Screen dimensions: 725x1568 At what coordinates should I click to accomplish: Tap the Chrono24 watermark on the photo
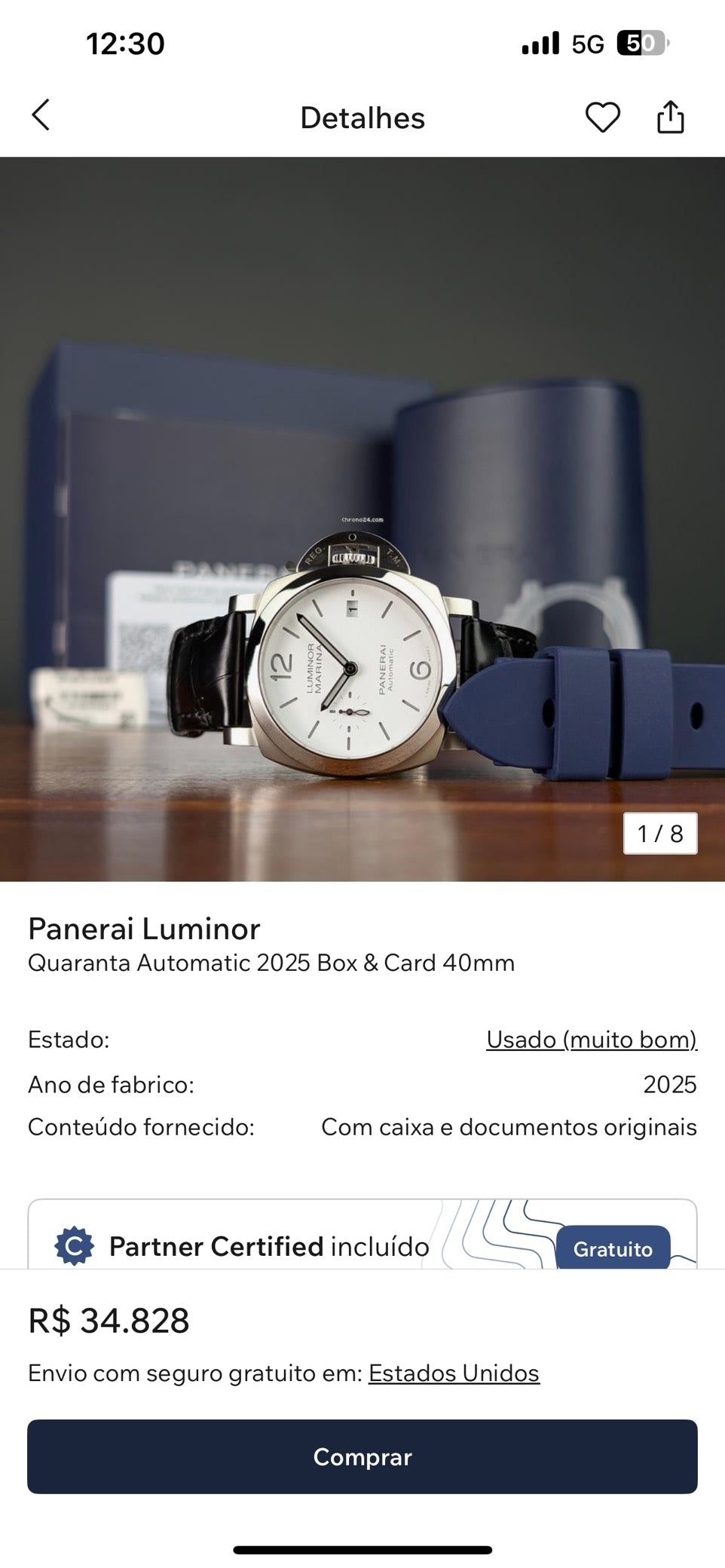362,519
